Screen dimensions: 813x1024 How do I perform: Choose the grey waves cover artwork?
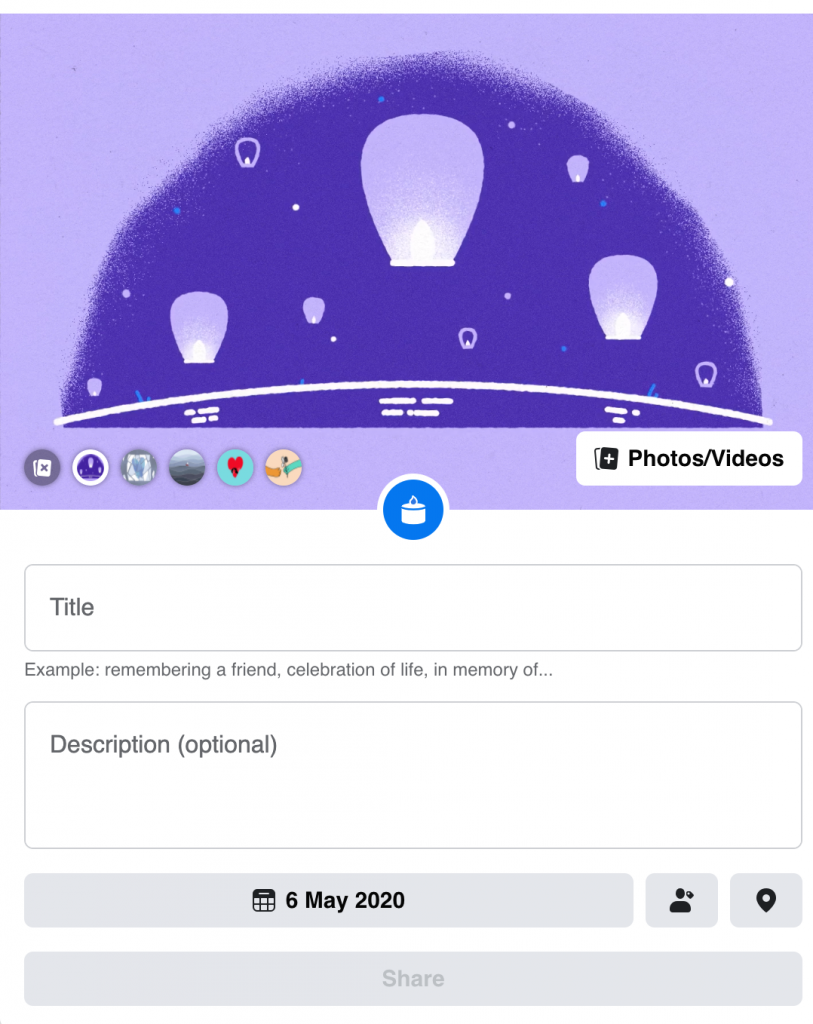click(187, 467)
